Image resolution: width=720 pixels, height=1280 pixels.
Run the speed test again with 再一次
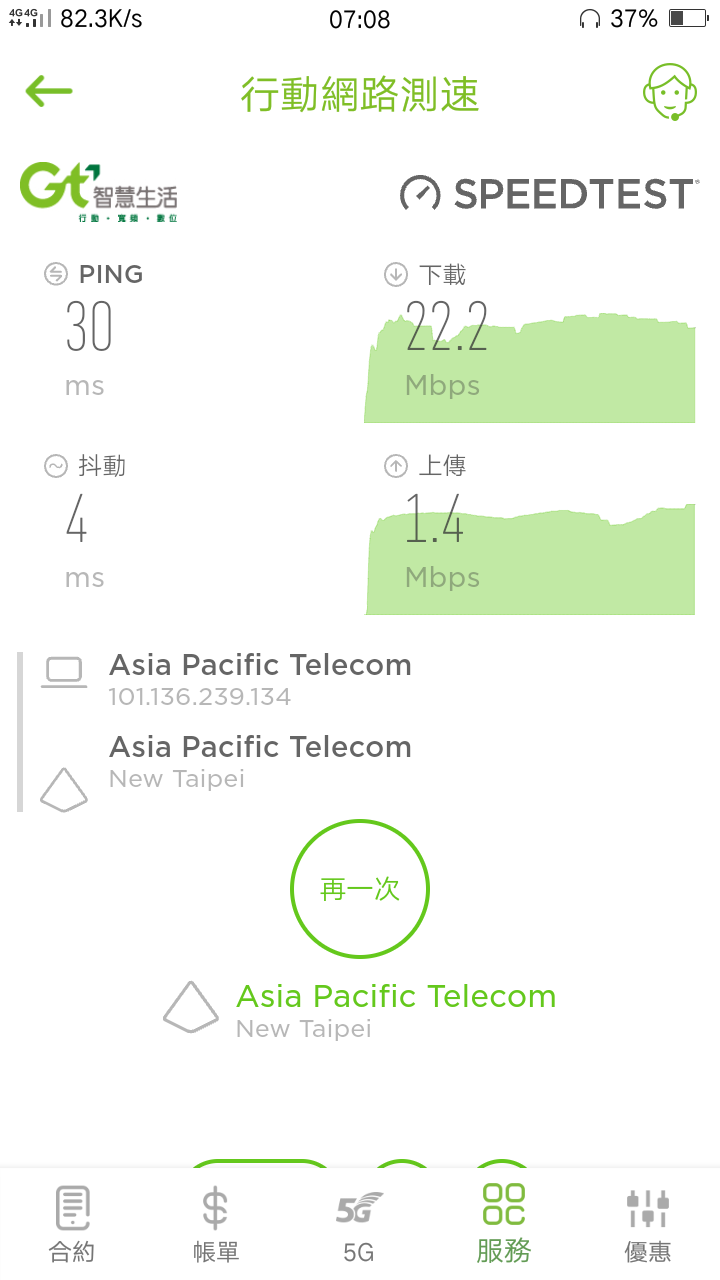pos(360,889)
